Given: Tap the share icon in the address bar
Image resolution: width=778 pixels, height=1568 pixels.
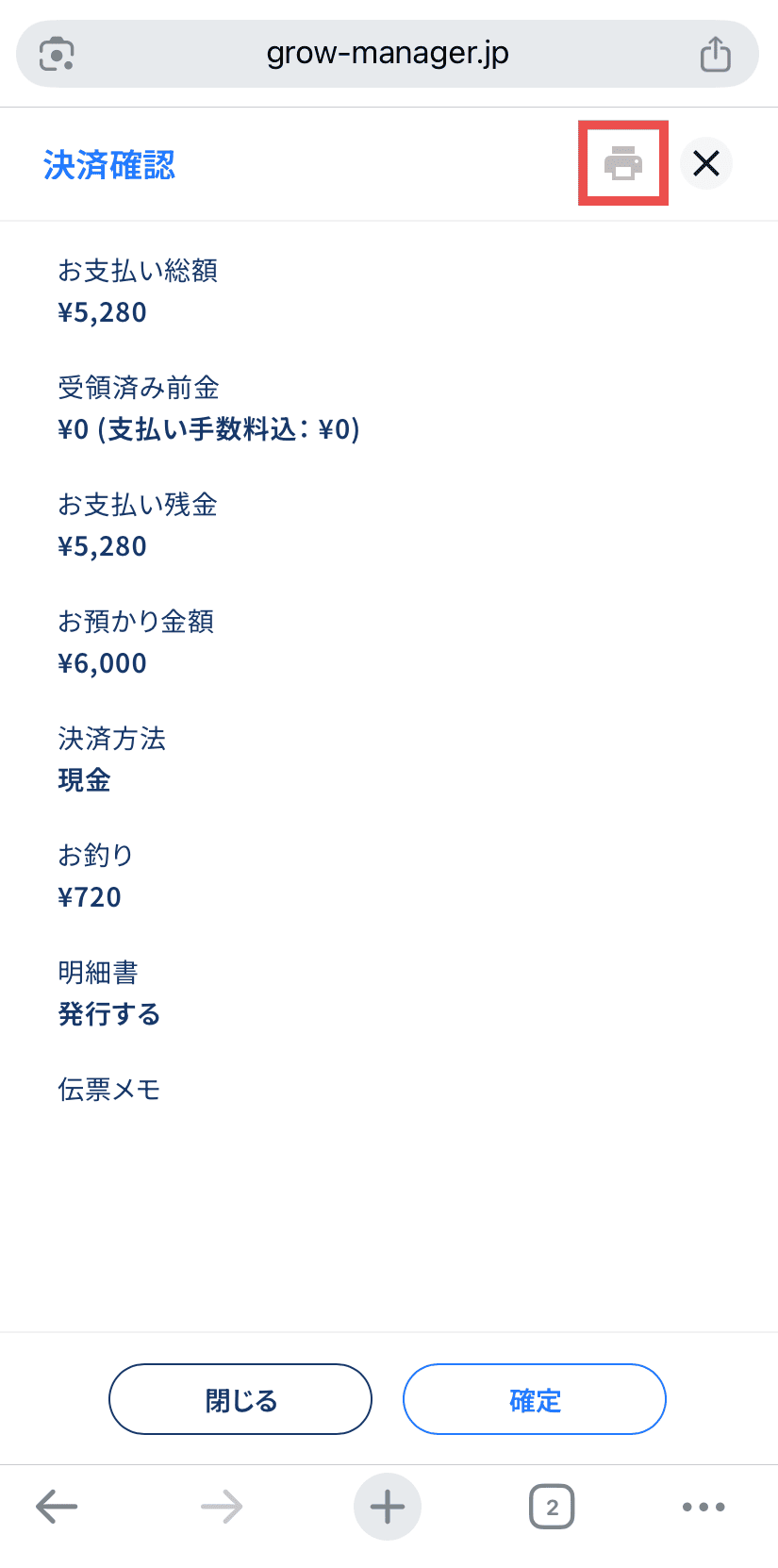Looking at the screenshot, I should point(715,54).
